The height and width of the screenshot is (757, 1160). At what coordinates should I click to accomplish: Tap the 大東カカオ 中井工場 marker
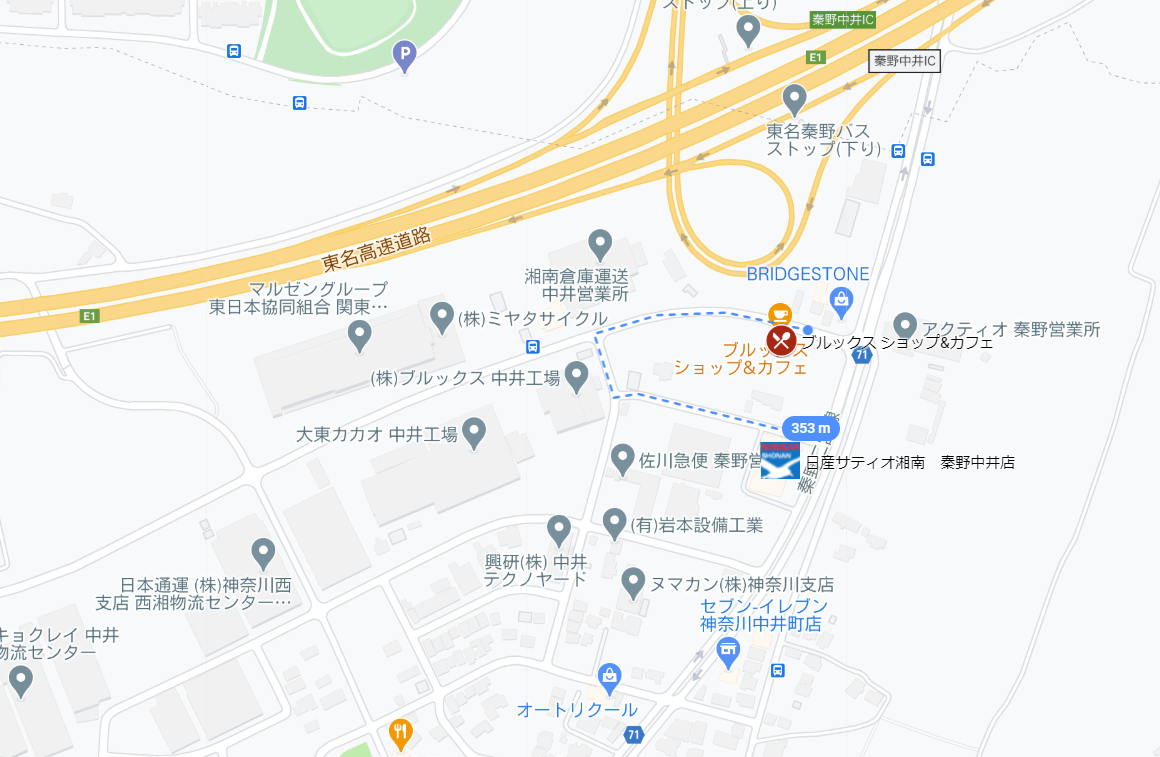tap(474, 433)
